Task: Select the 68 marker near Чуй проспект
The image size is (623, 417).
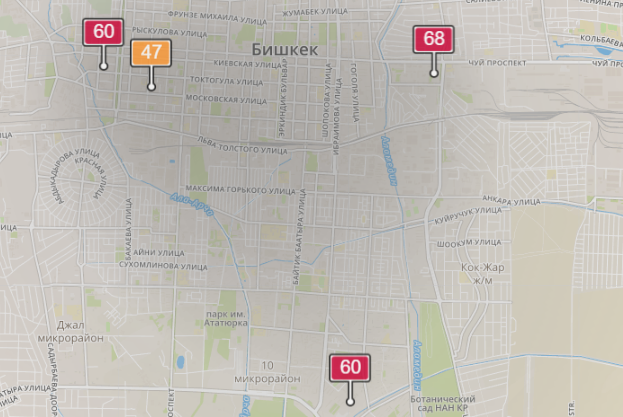Action: (434, 40)
